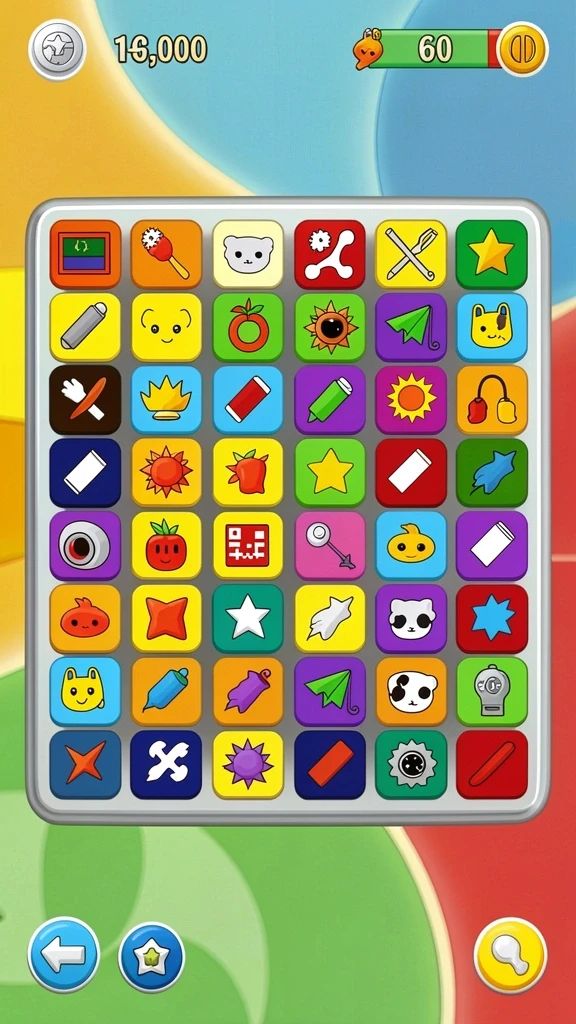
Task: Tap the gold coin button next to 60
Action: [x=522, y=49]
